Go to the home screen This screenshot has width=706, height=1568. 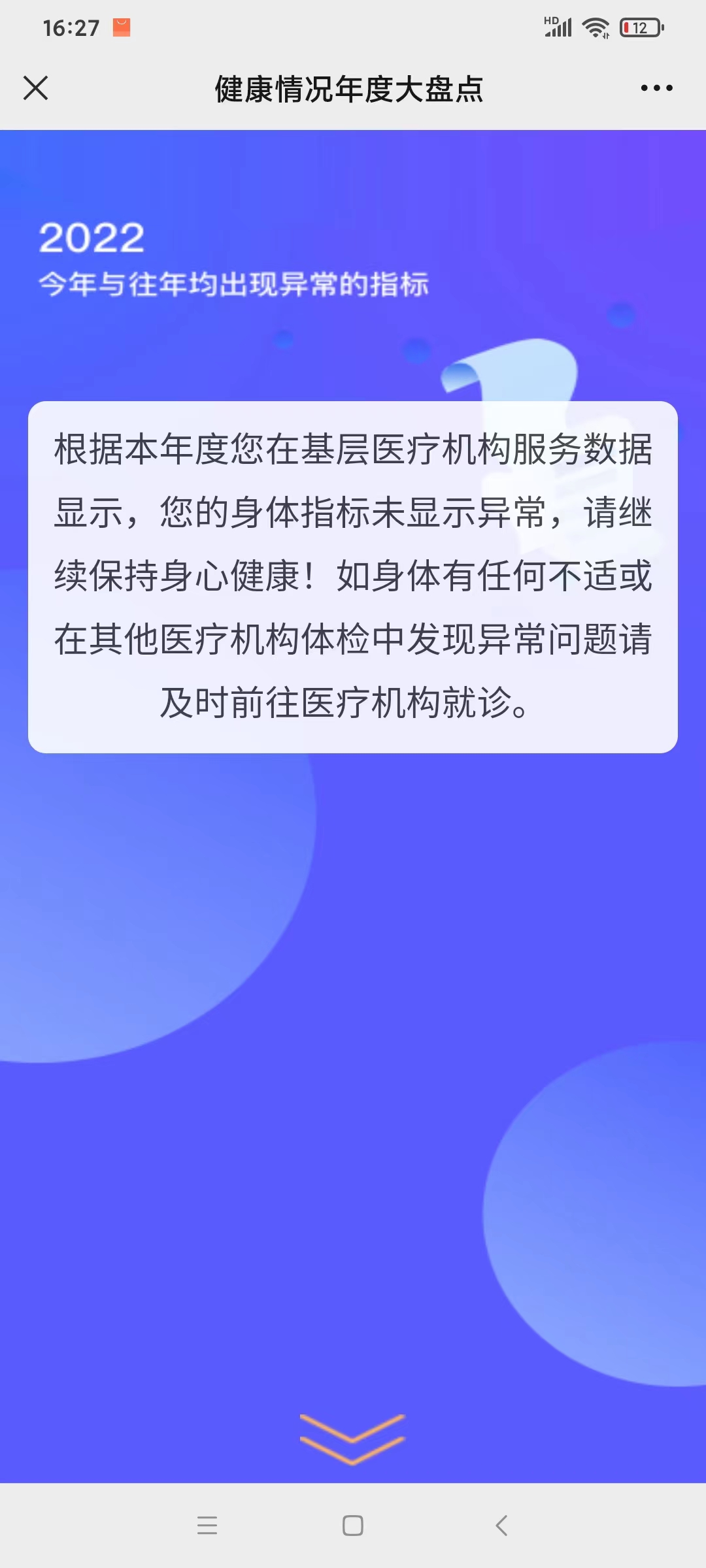point(353,1526)
